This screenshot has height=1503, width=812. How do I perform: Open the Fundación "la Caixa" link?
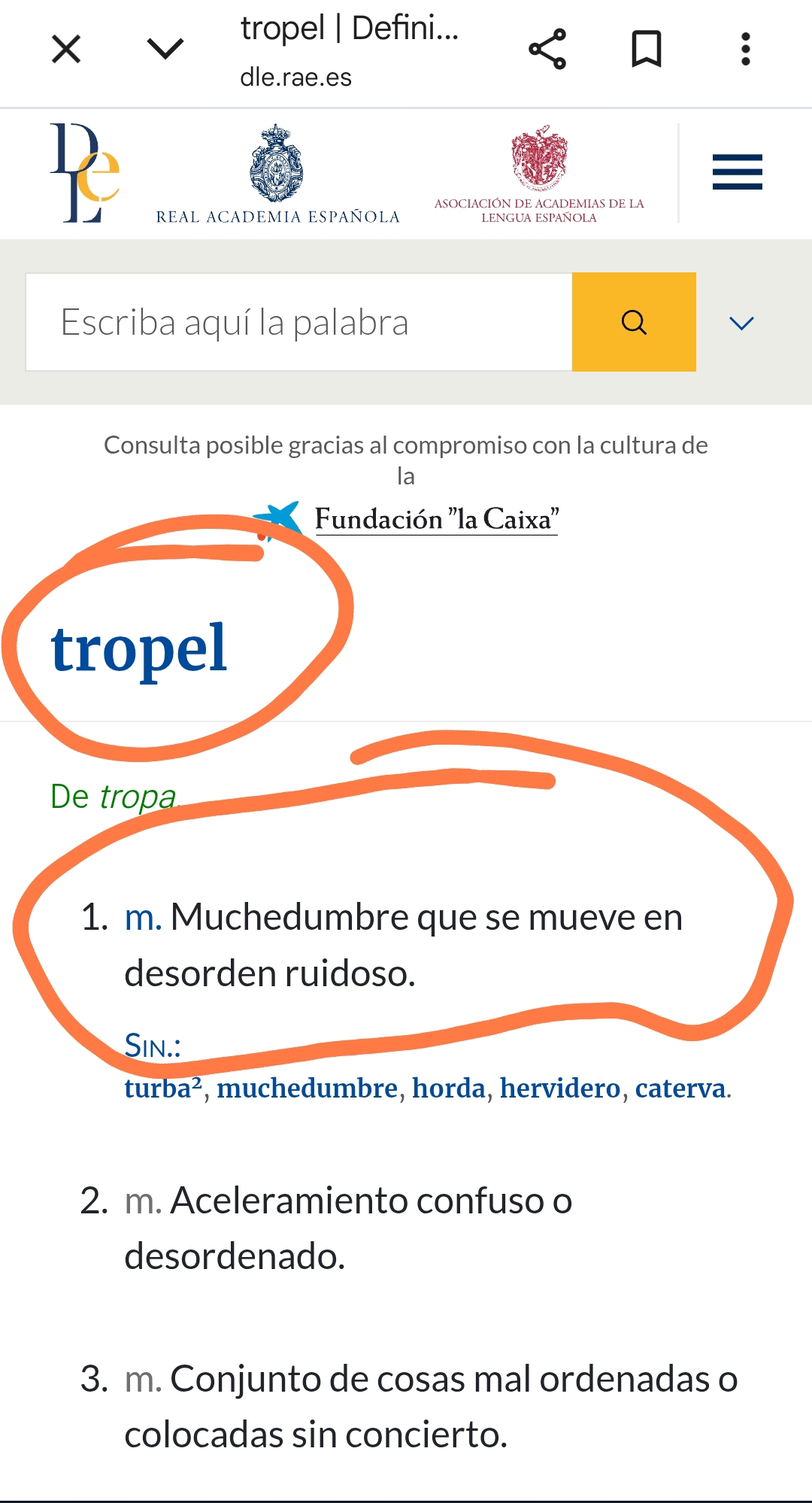tap(436, 519)
